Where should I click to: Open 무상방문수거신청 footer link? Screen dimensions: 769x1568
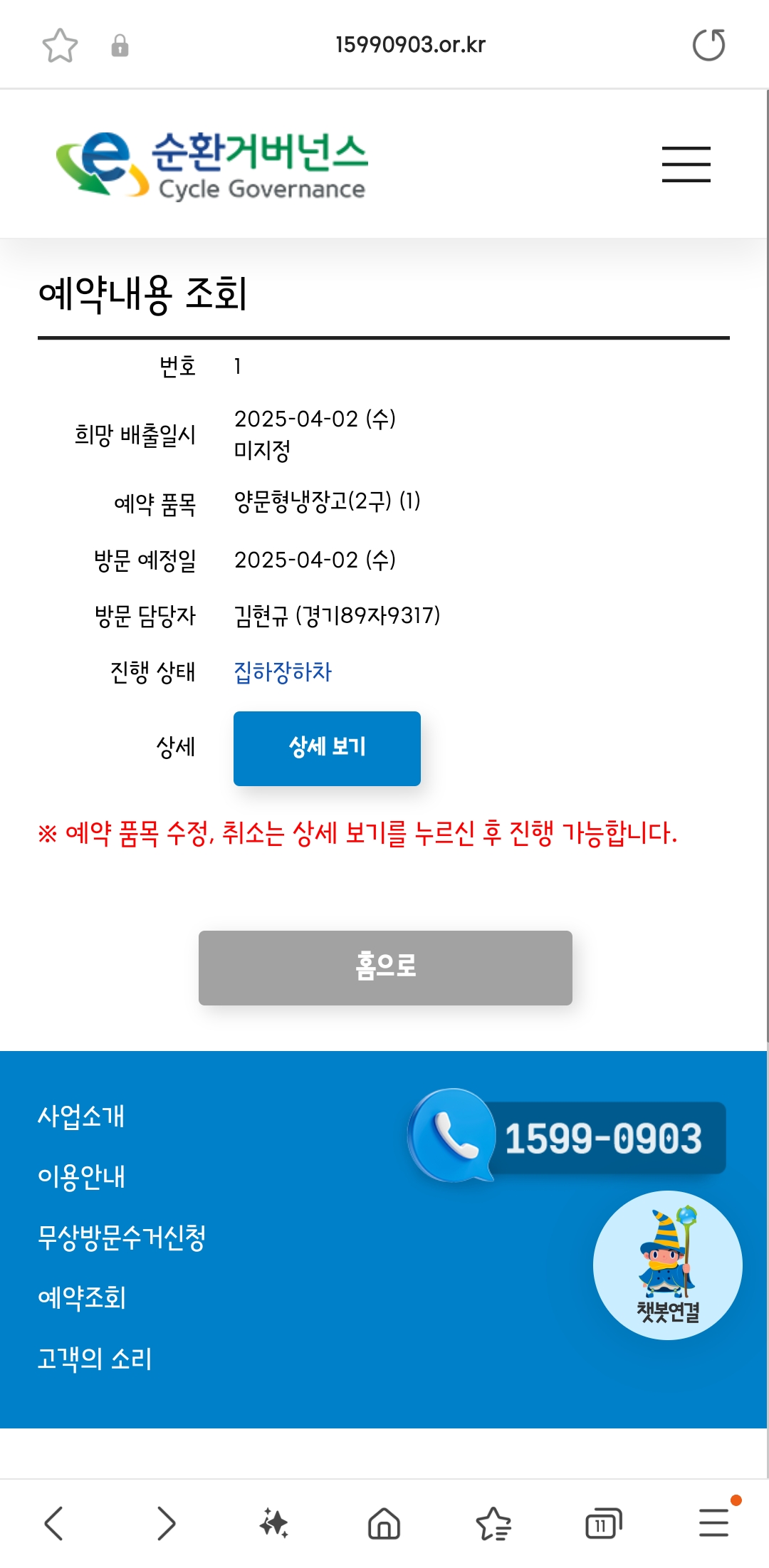(122, 1238)
